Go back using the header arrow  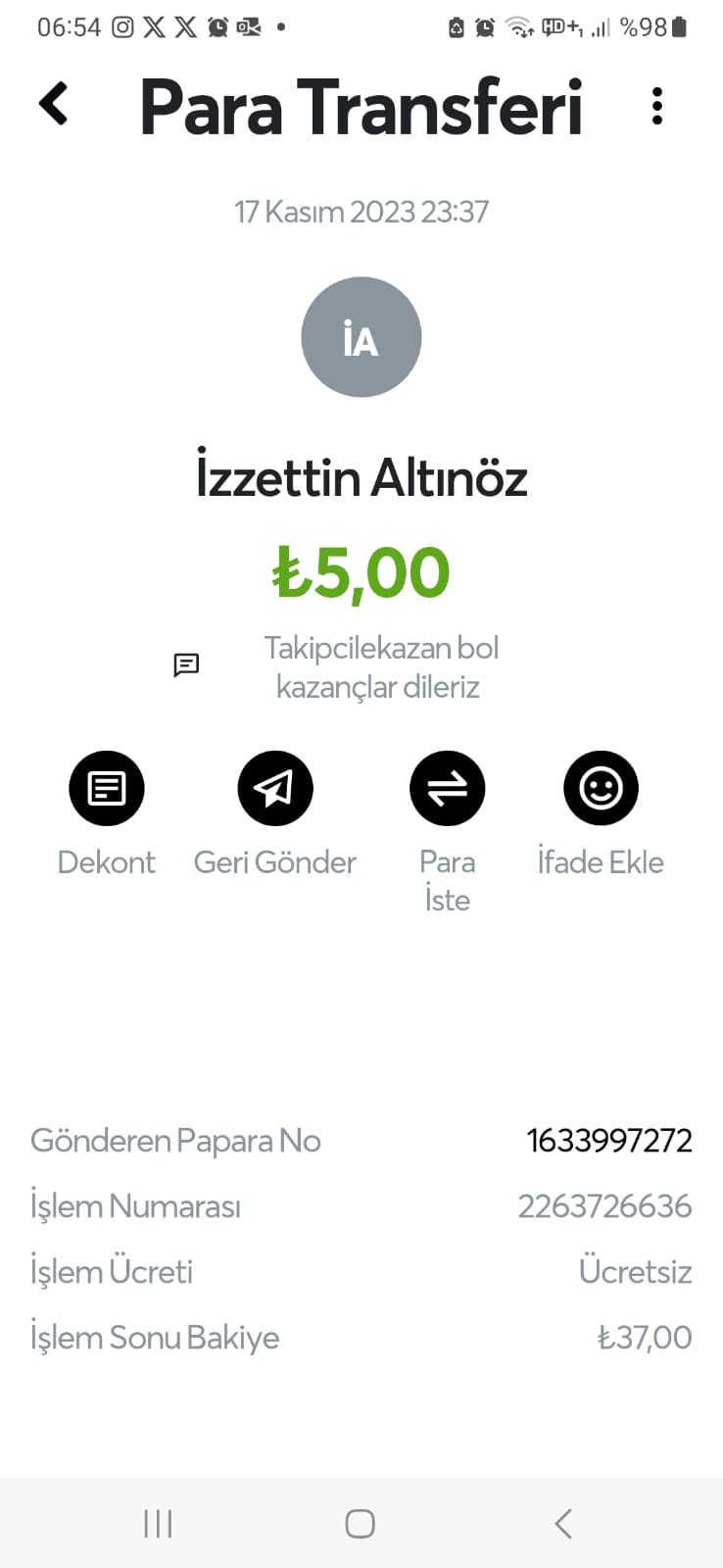pos(54,103)
